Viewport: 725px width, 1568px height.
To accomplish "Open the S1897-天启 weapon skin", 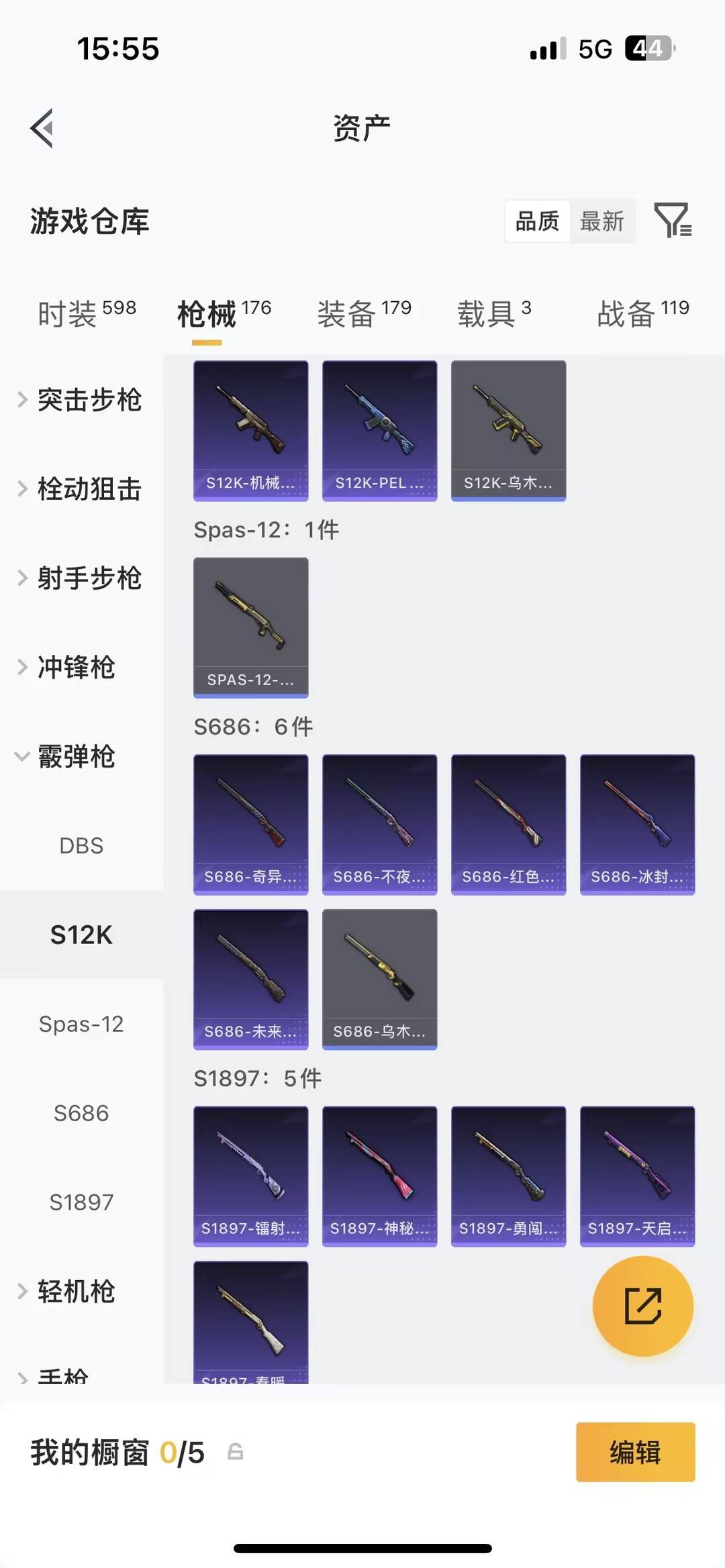I will [x=636, y=1175].
